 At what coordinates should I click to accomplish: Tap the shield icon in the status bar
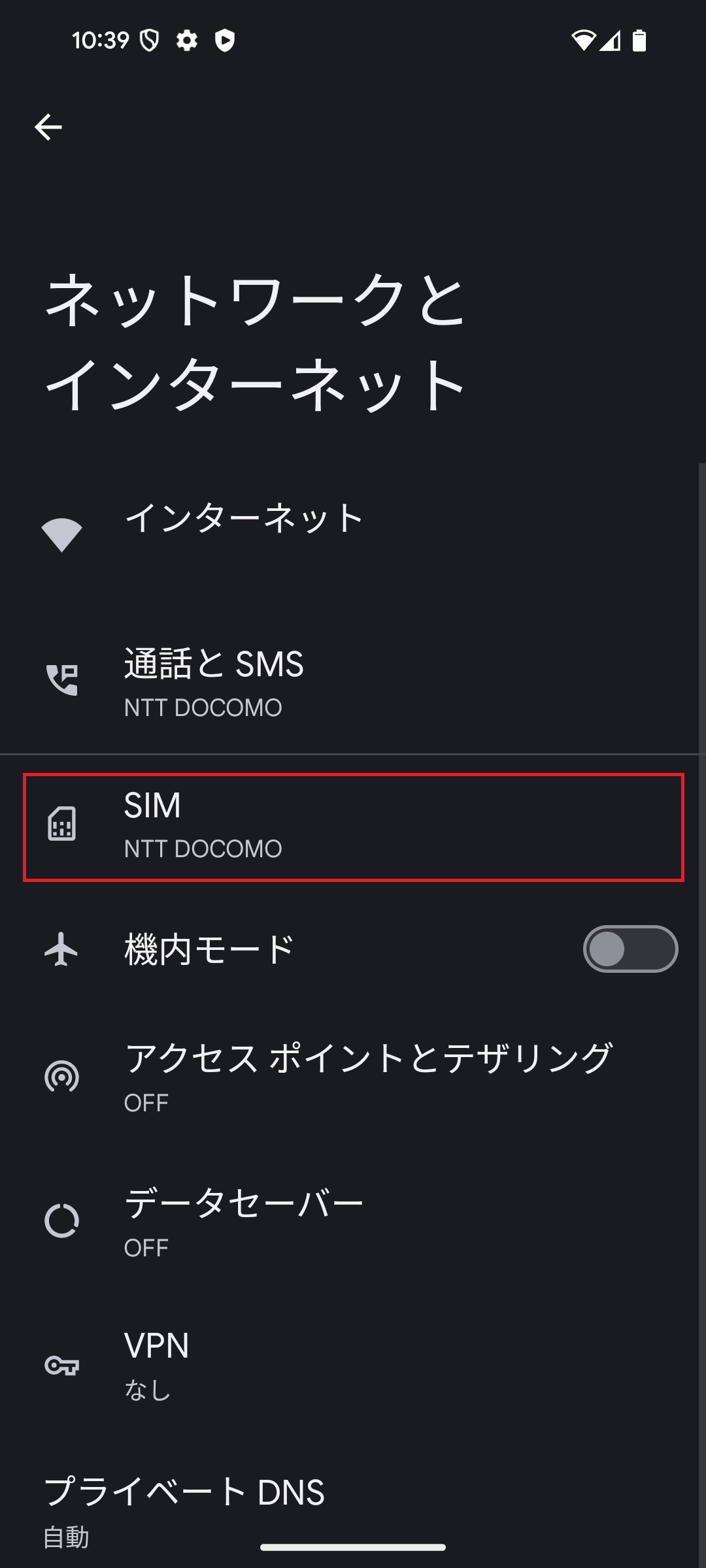(x=150, y=41)
